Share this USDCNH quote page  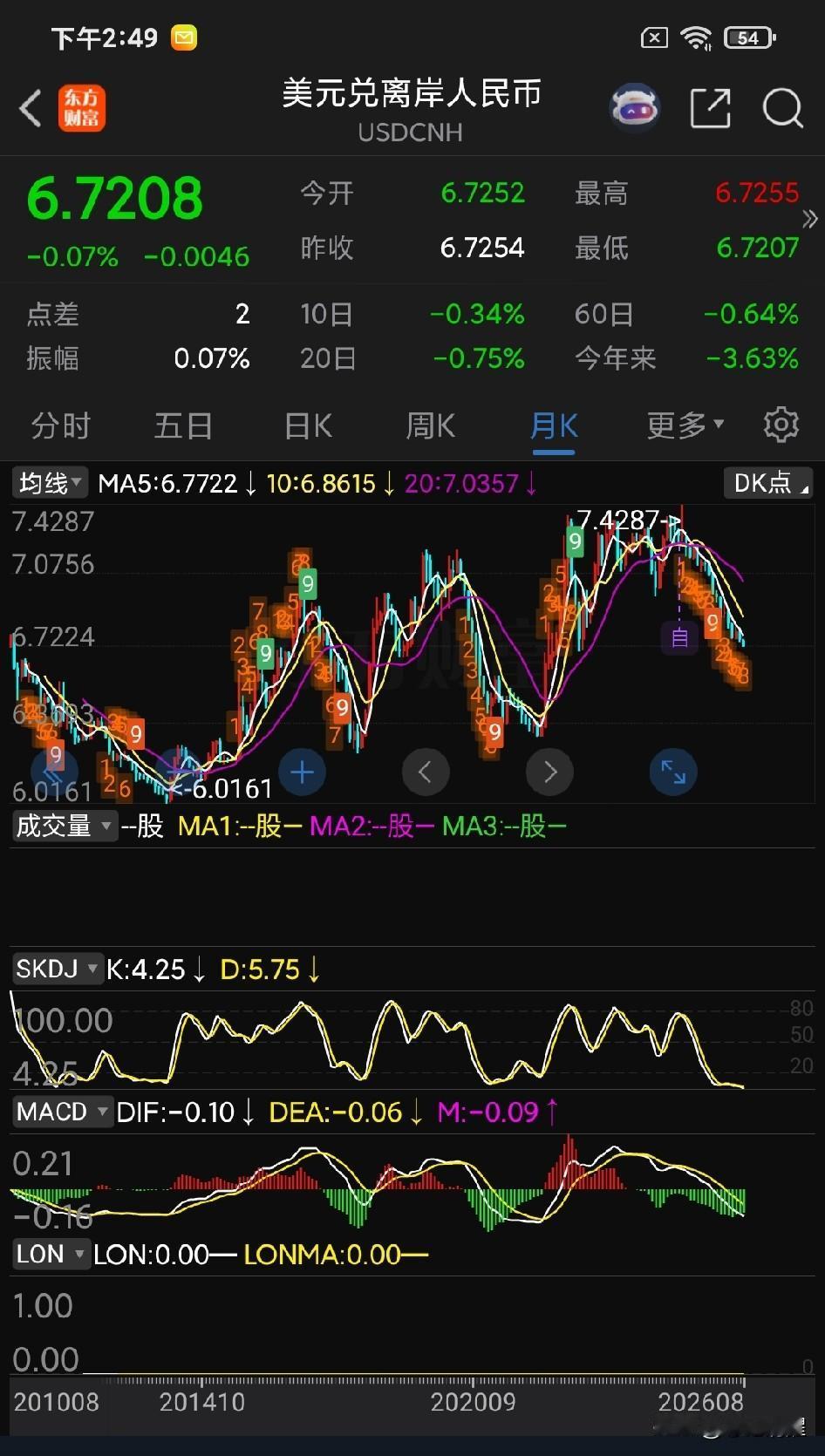(710, 109)
